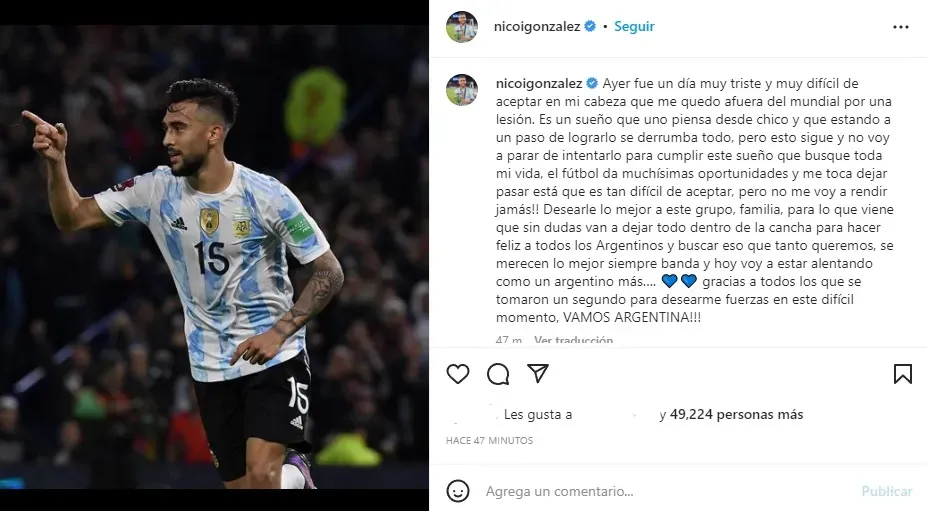The image size is (927, 511).
Task: Save this post with the bookmark icon
Action: point(902,374)
